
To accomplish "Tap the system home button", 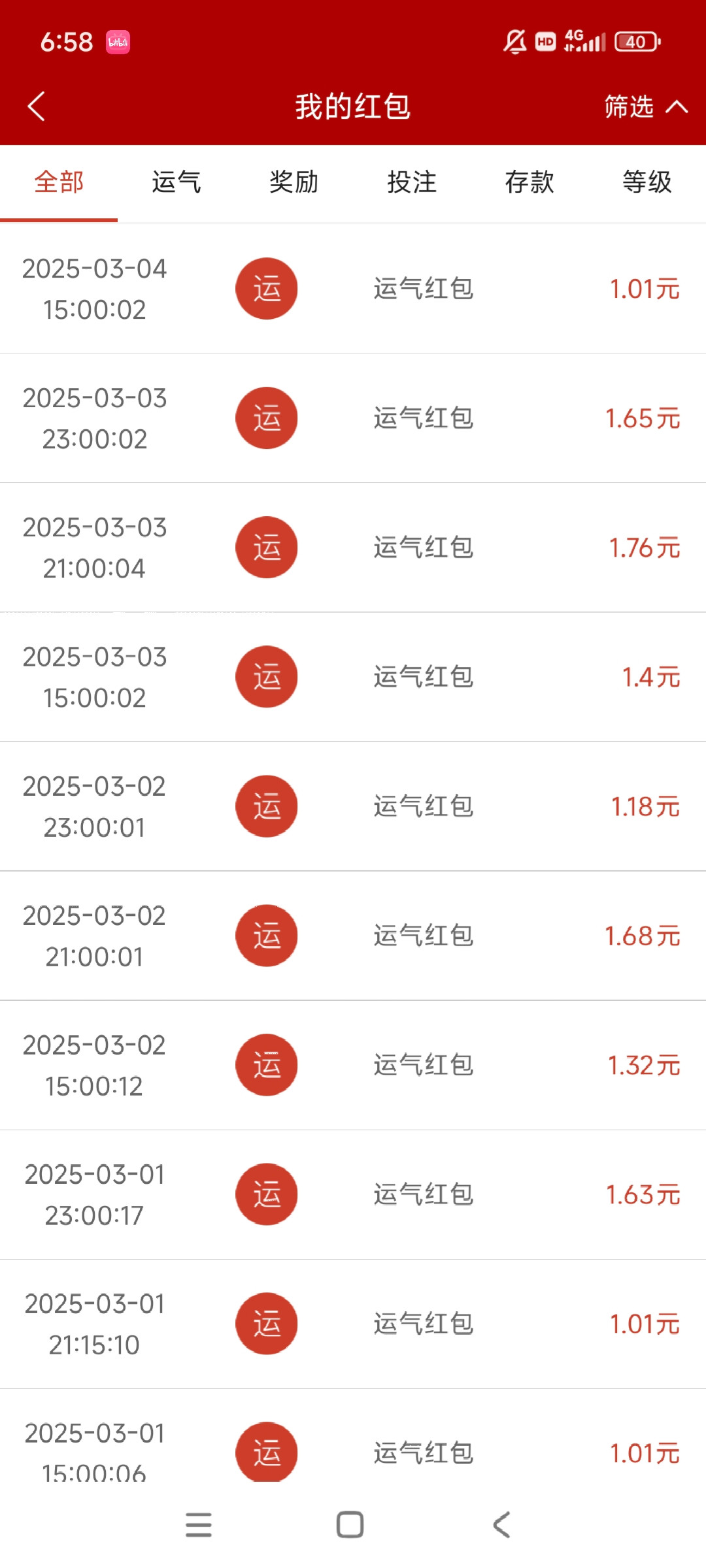I will (x=350, y=1525).
